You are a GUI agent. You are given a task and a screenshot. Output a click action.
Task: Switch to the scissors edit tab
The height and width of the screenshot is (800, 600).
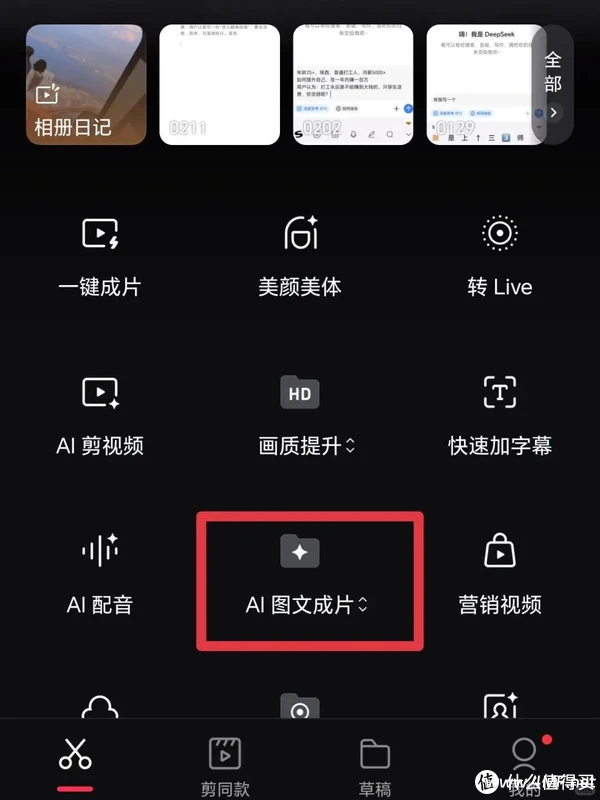(x=75, y=758)
